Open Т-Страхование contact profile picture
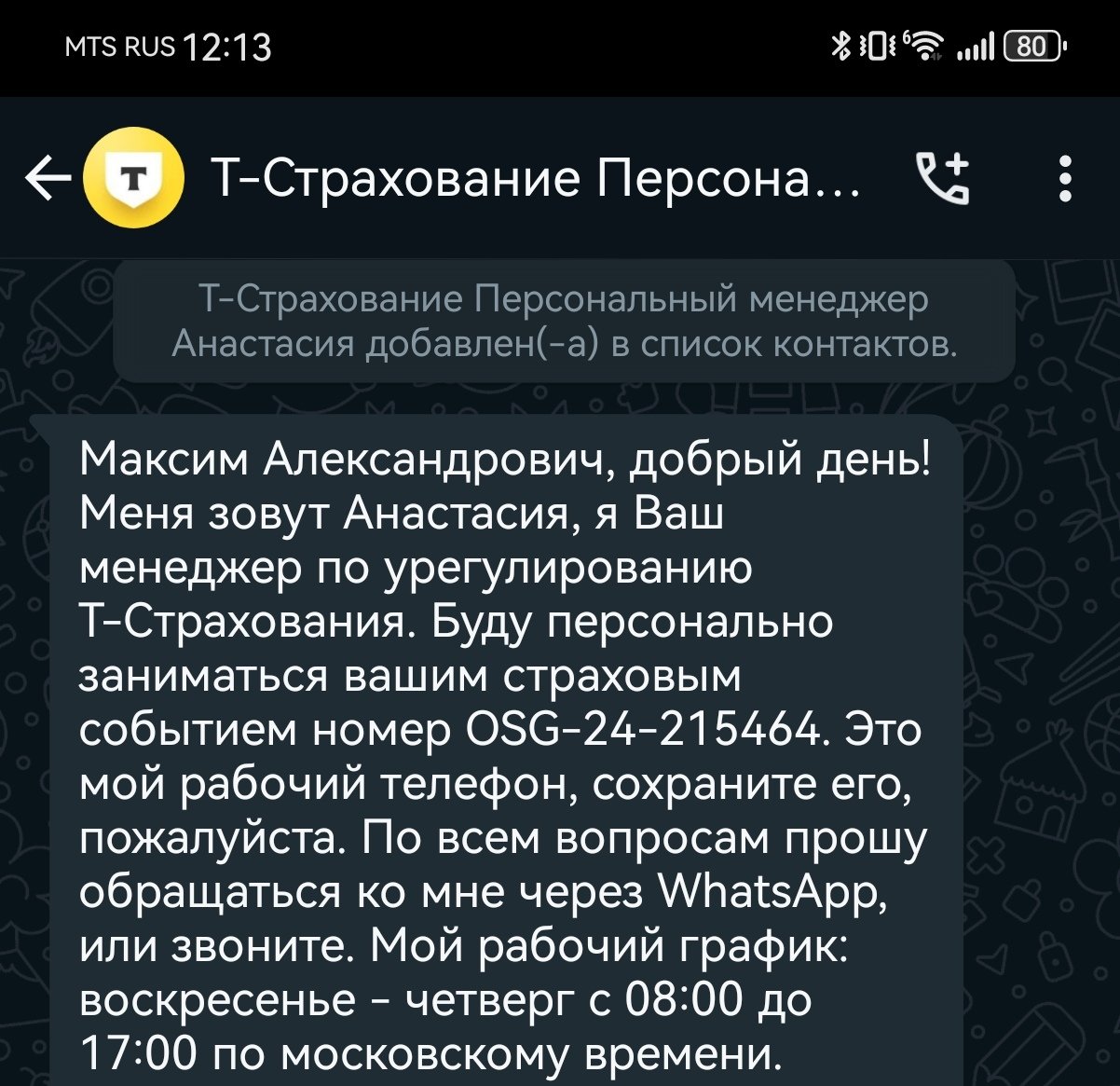 click(x=134, y=178)
